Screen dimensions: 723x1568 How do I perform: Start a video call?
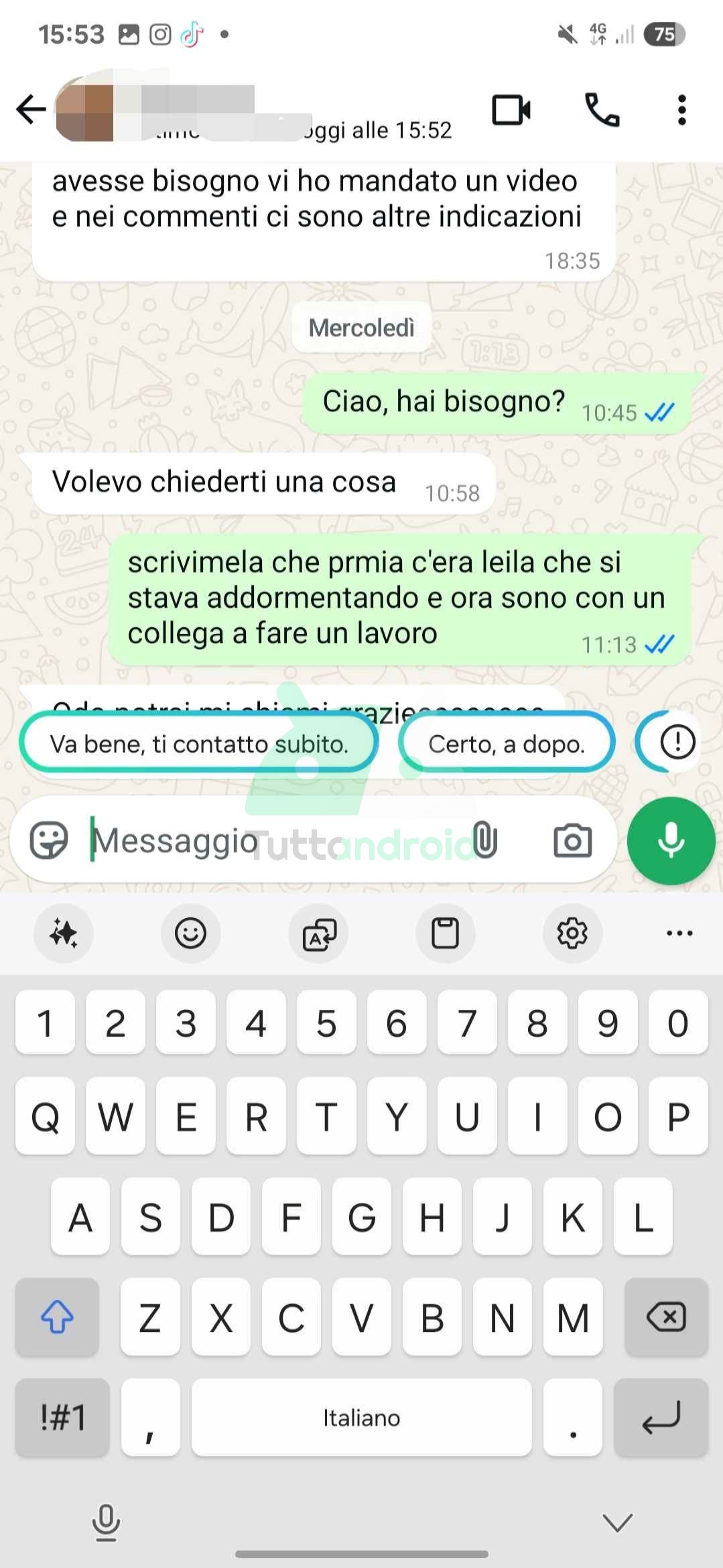tap(511, 110)
